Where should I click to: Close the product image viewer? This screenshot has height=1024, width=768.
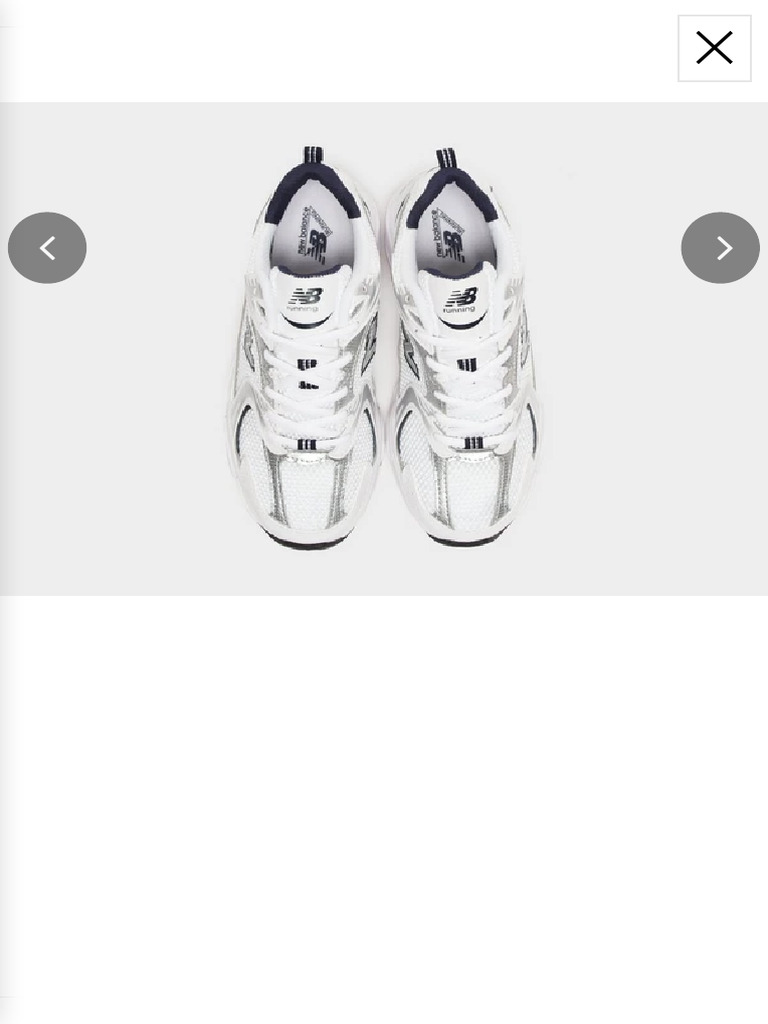(714, 48)
